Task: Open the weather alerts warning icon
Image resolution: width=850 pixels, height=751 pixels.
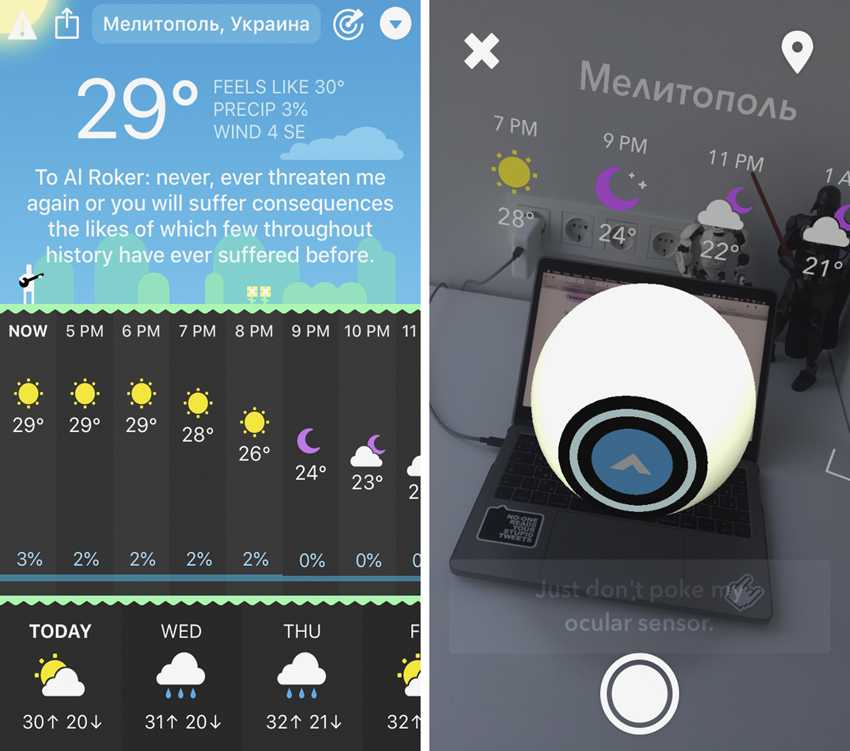Action: coord(21,24)
